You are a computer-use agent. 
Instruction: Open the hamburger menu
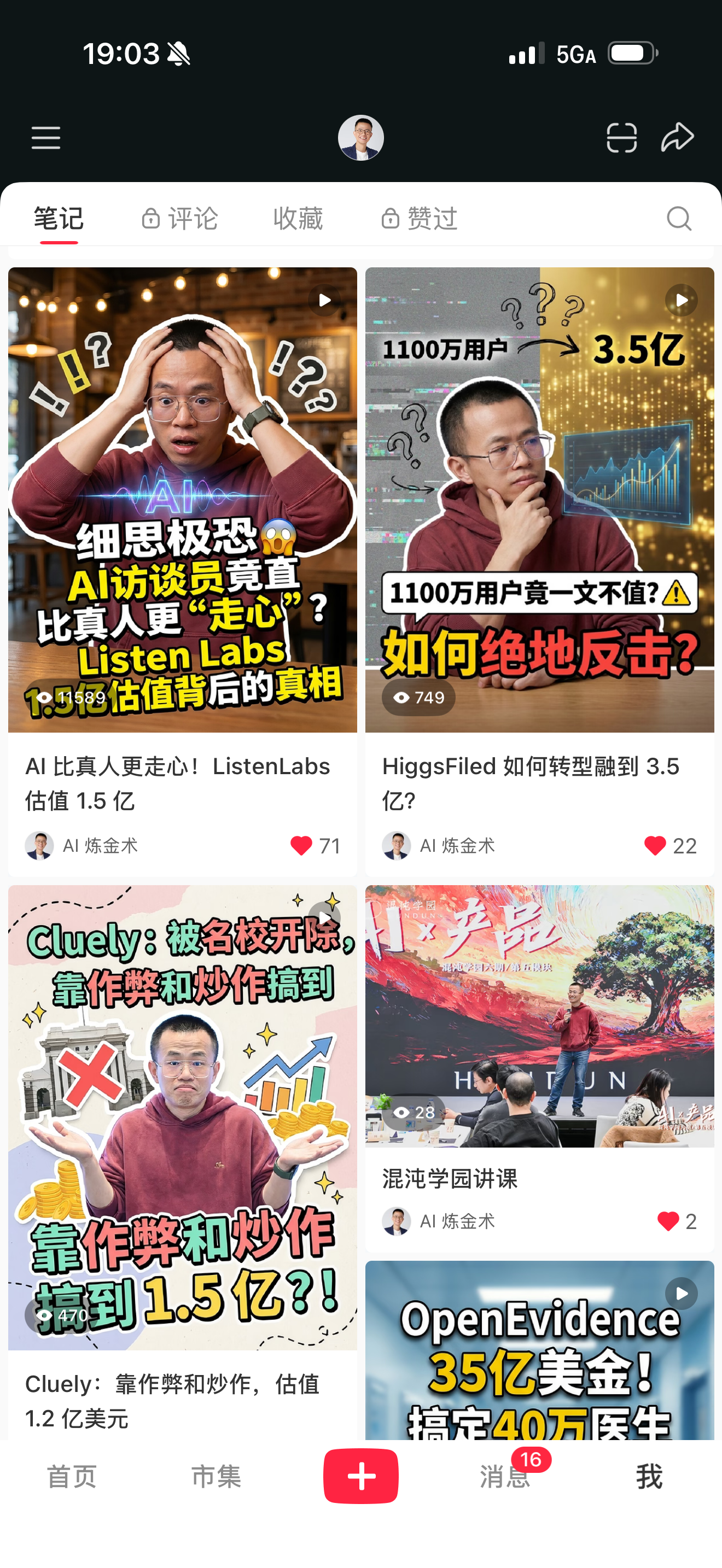(x=45, y=138)
